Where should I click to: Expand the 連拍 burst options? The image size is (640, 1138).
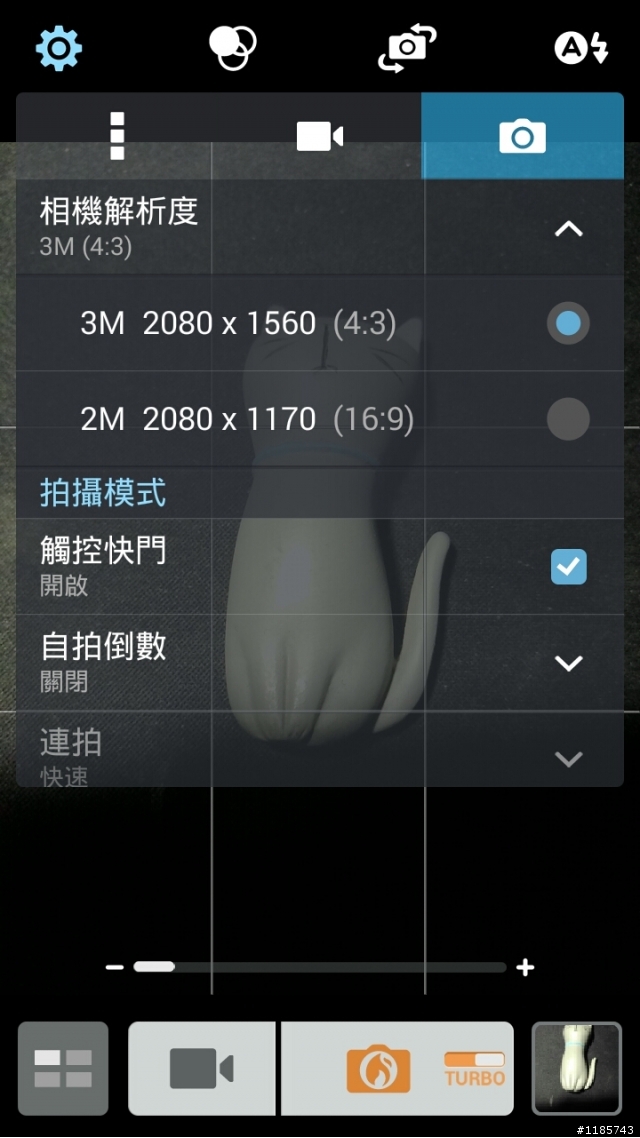point(568,758)
